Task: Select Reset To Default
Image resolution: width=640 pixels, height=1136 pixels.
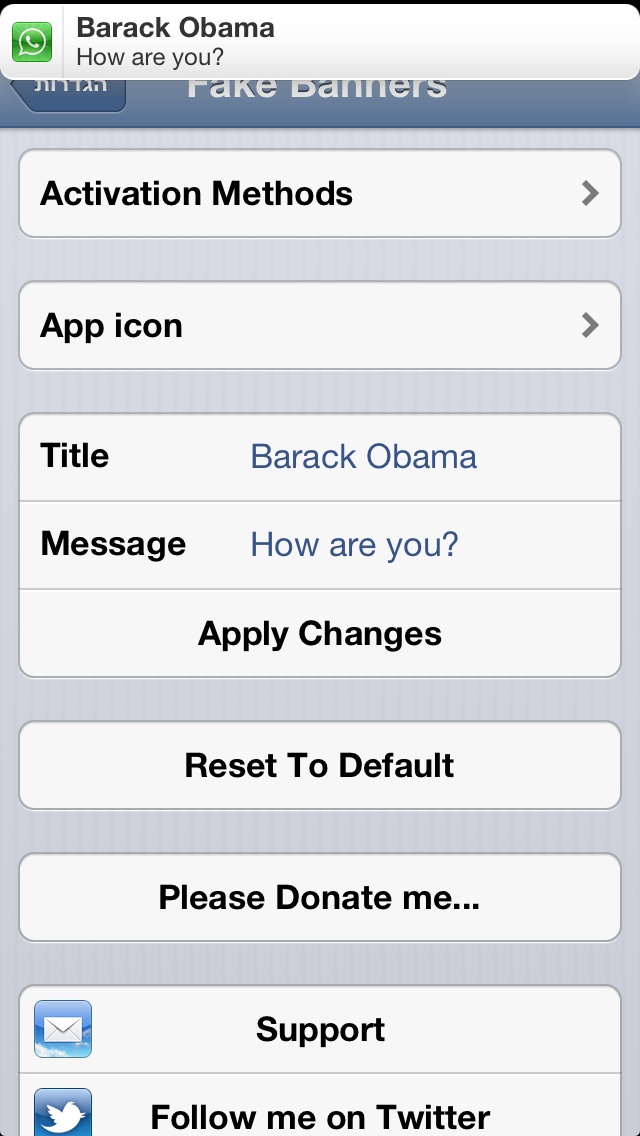Action: tap(320, 766)
